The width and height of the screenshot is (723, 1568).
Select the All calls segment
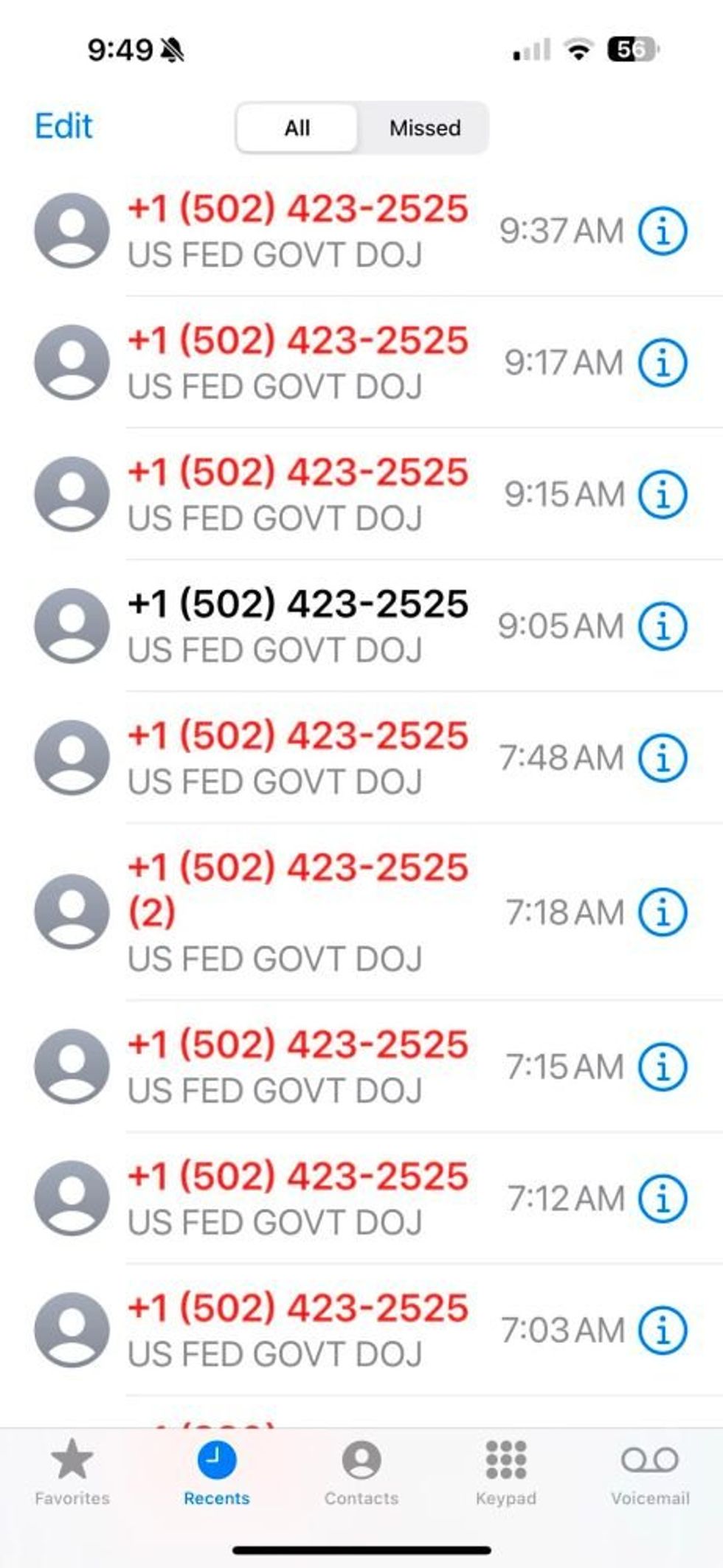tap(297, 128)
